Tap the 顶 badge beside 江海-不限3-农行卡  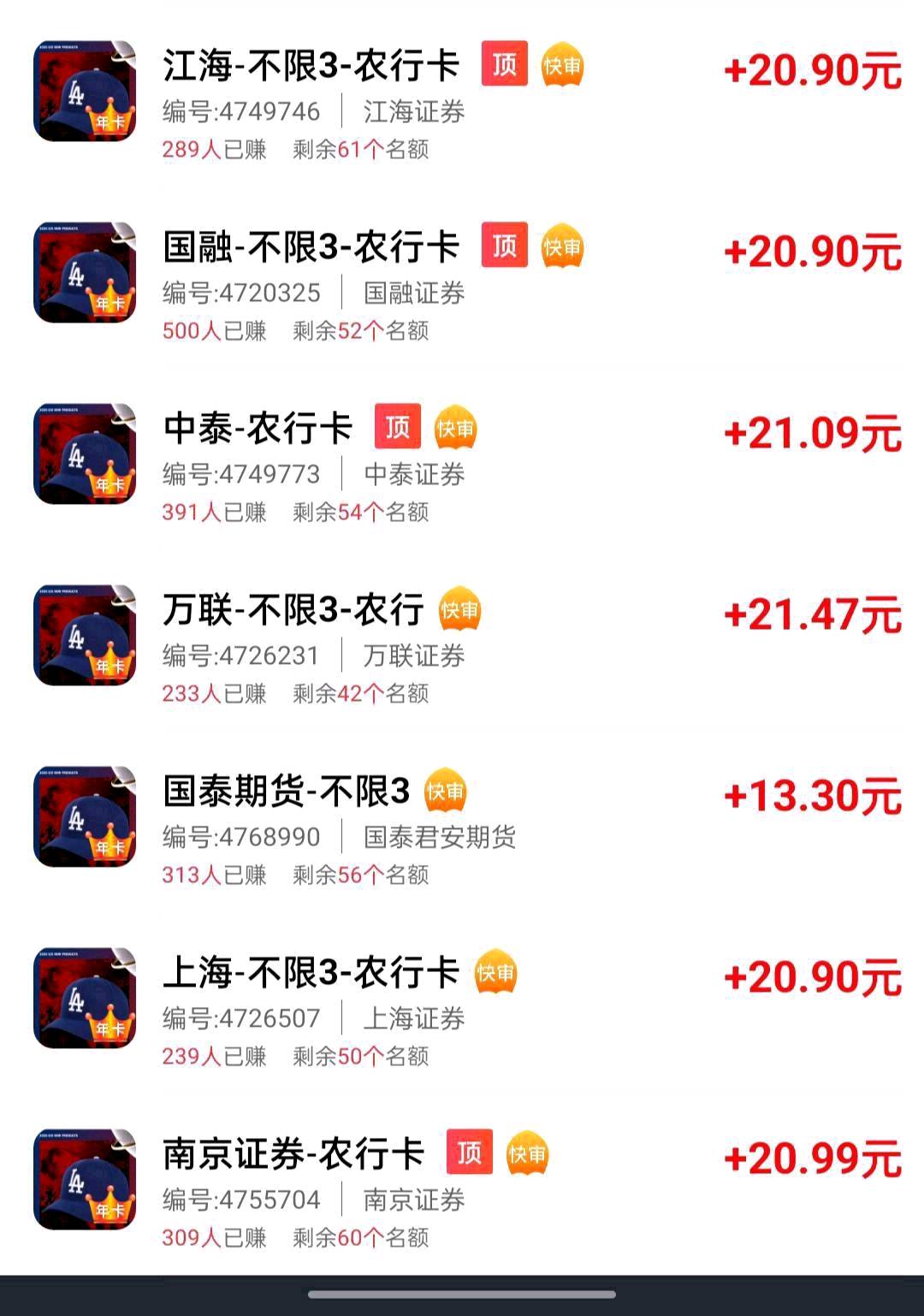click(506, 65)
